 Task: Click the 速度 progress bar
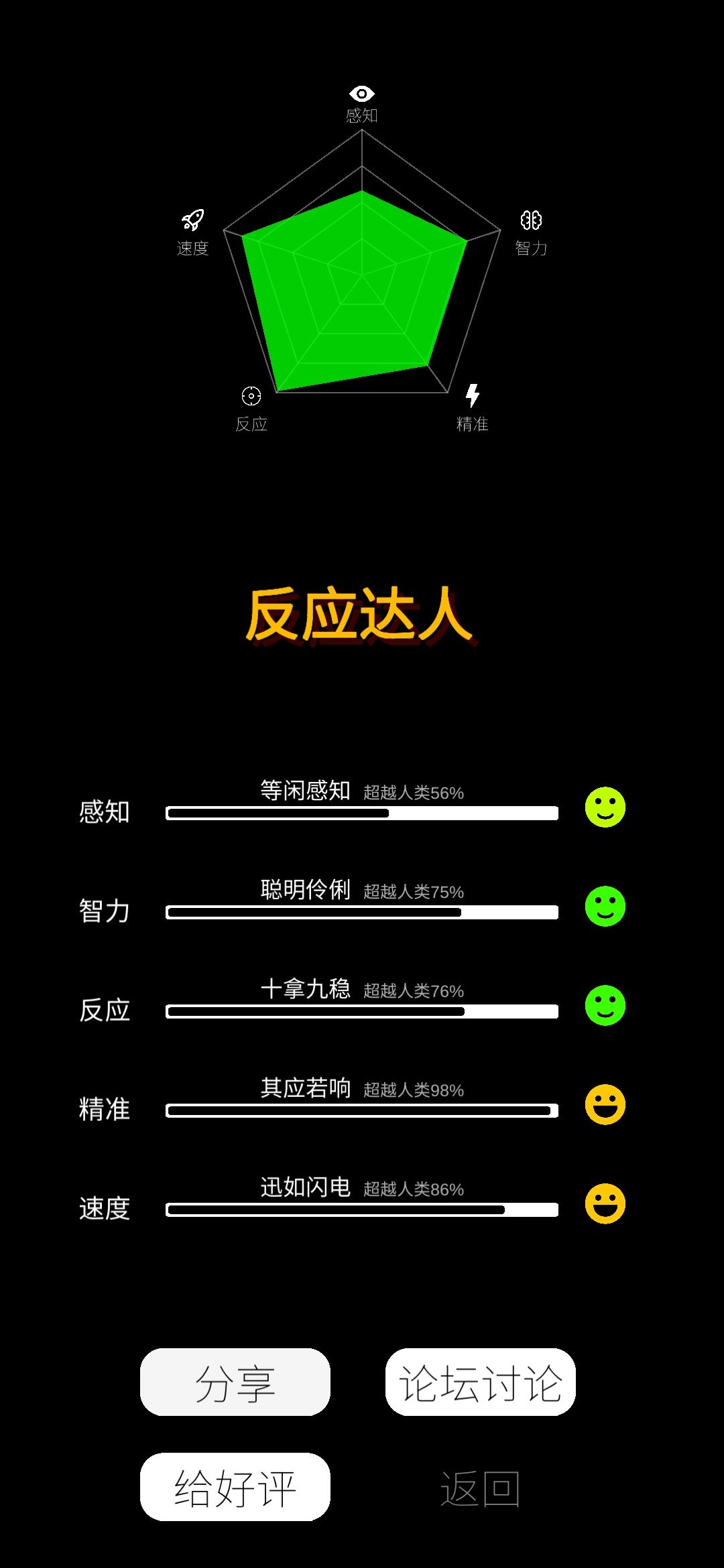coord(362,1213)
